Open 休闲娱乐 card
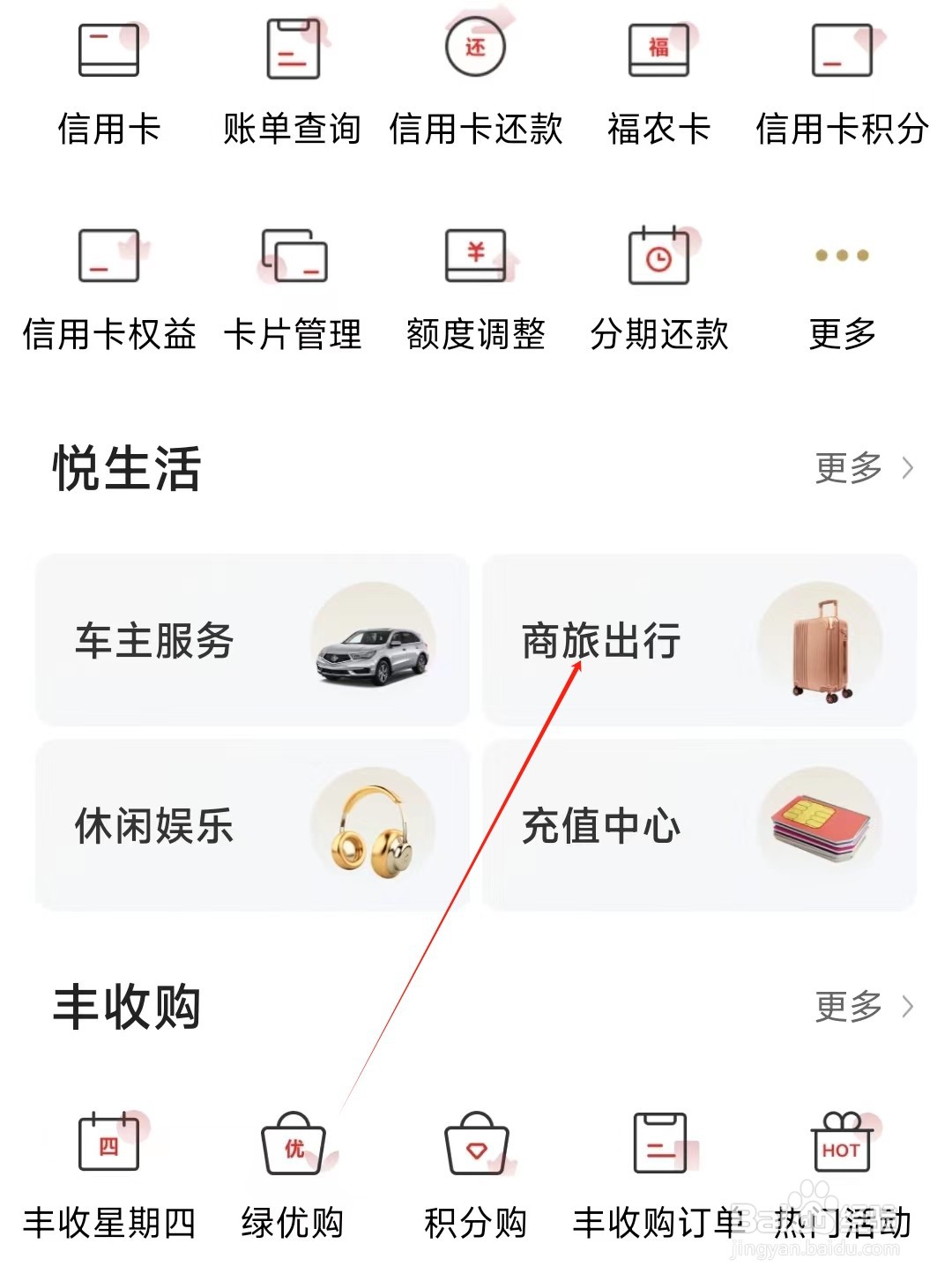The image size is (952, 1281). pyautogui.click(x=252, y=825)
